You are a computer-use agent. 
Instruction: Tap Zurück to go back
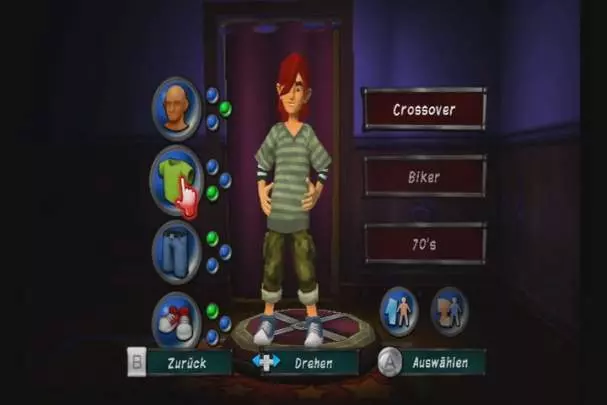181,362
